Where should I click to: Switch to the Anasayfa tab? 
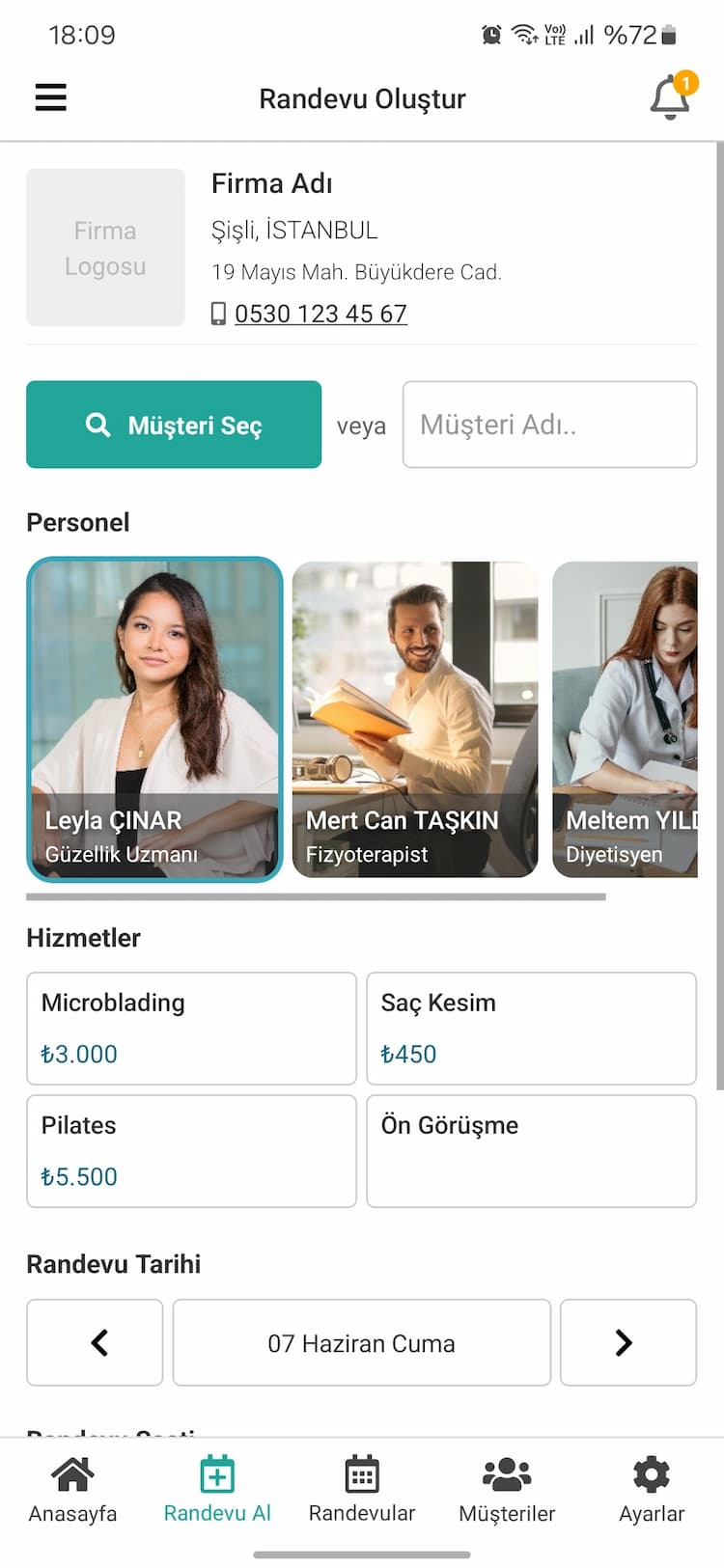coord(72,1491)
